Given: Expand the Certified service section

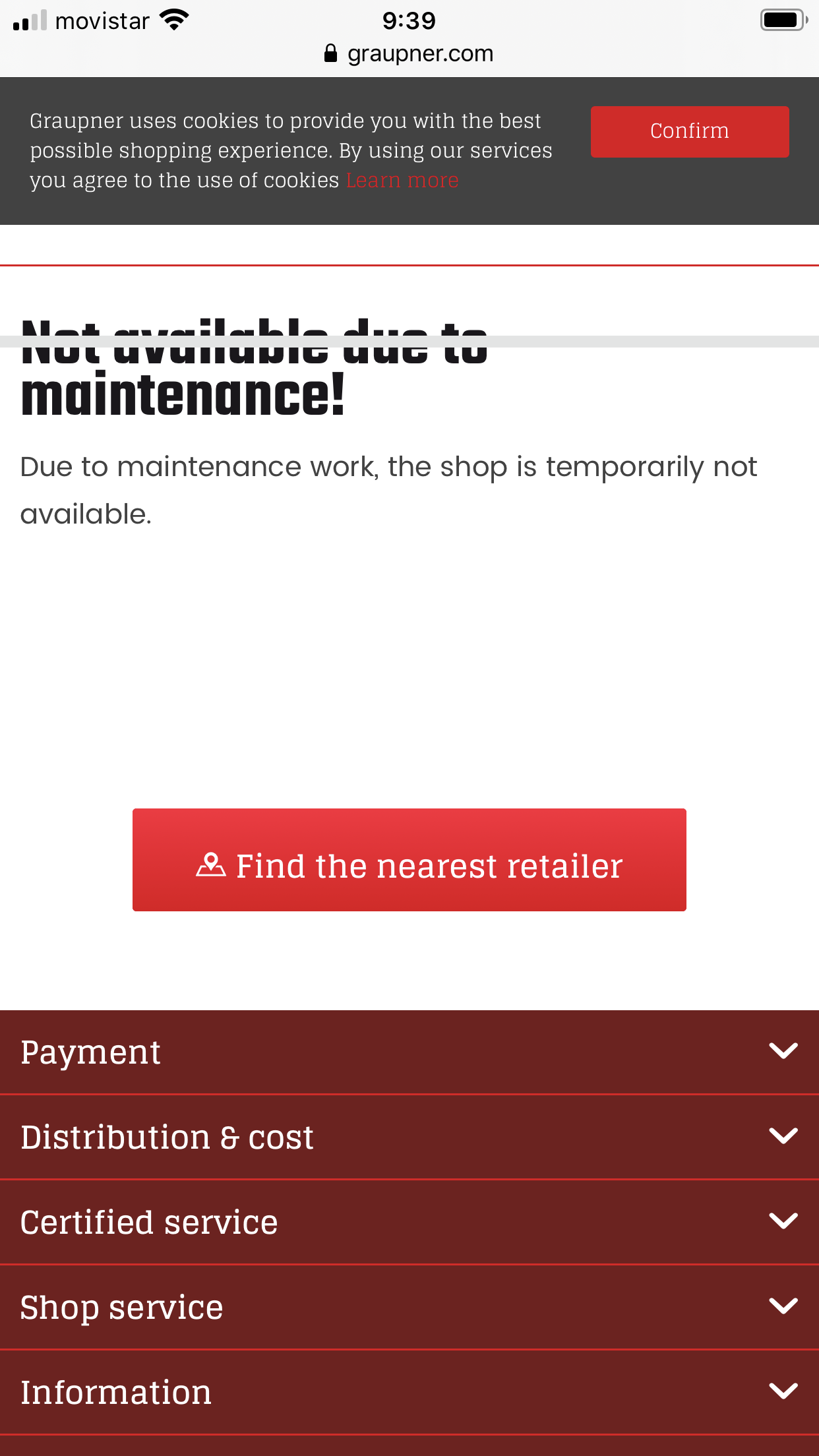Looking at the screenshot, I should point(409,1222).
